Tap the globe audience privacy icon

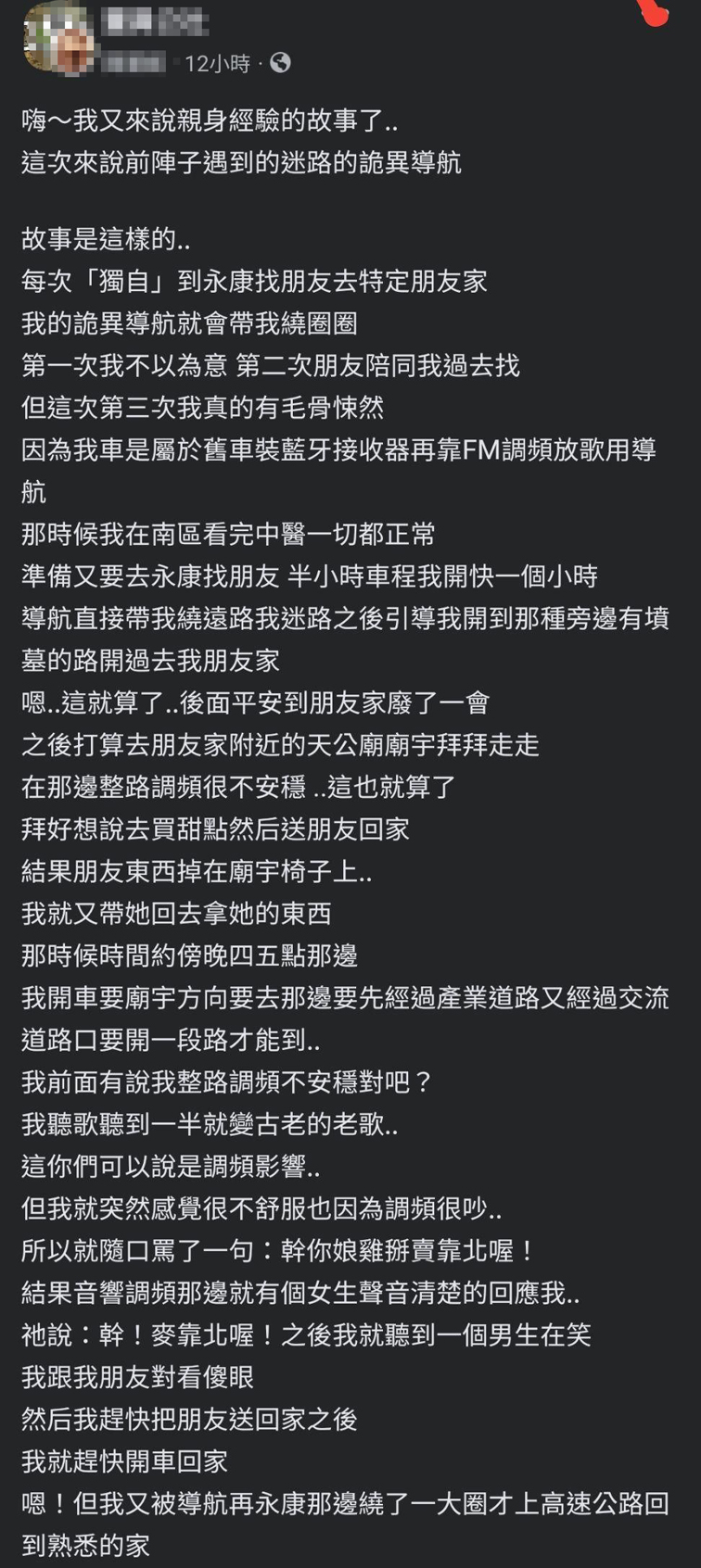tap(280, 63)
